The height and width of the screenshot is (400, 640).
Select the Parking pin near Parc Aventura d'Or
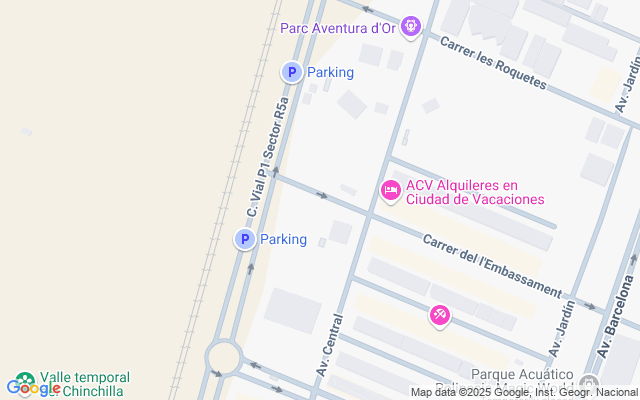tap(292, 72)
